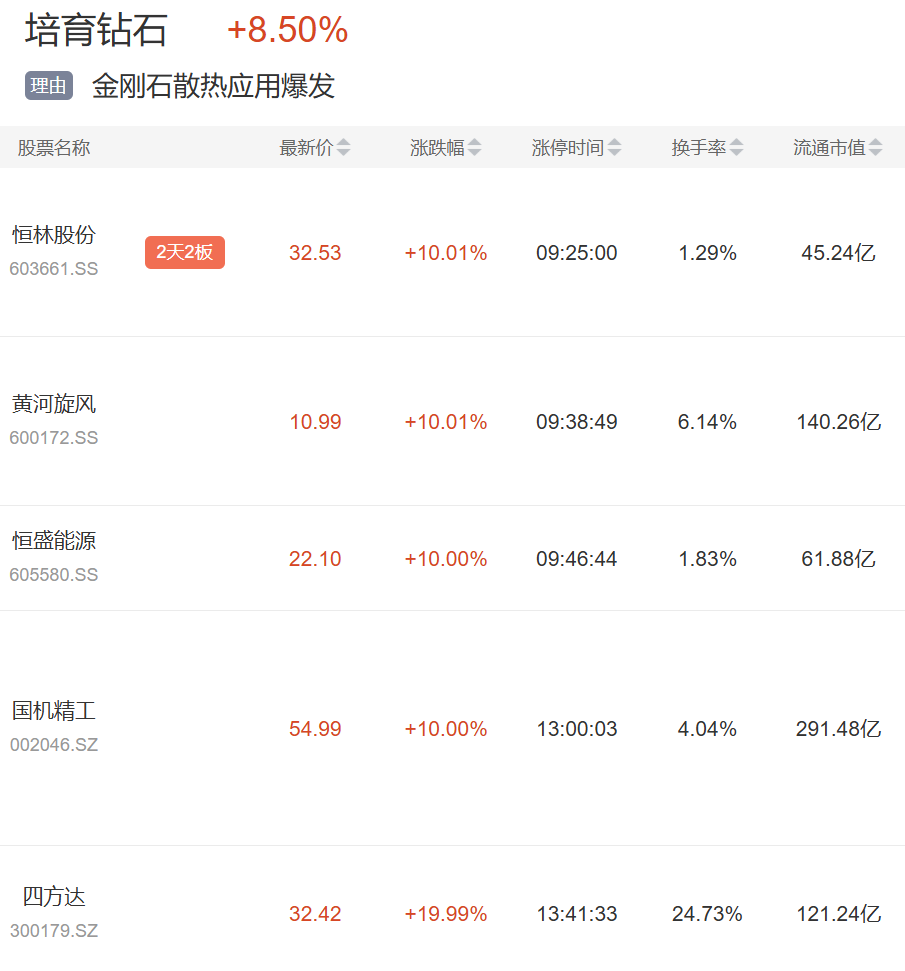905x971 pixels.
Task: Sort by 换手率 column
Action: [x=707, y=147]
